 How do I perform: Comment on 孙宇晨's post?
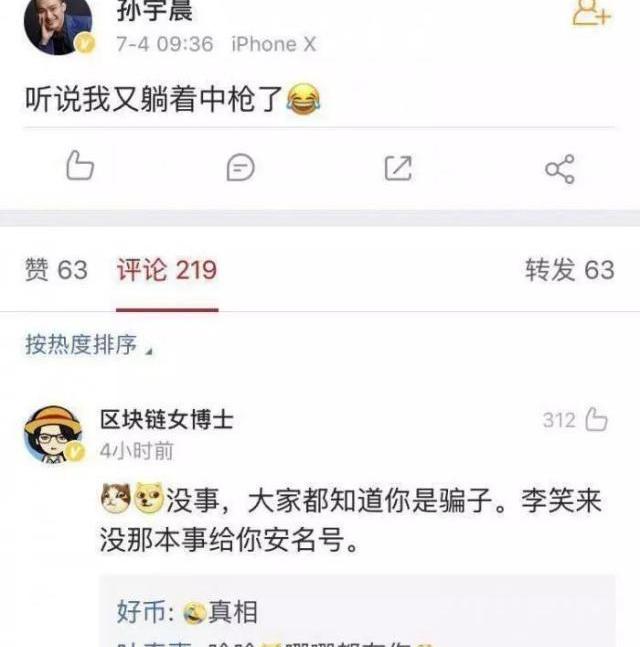[240, 168]
